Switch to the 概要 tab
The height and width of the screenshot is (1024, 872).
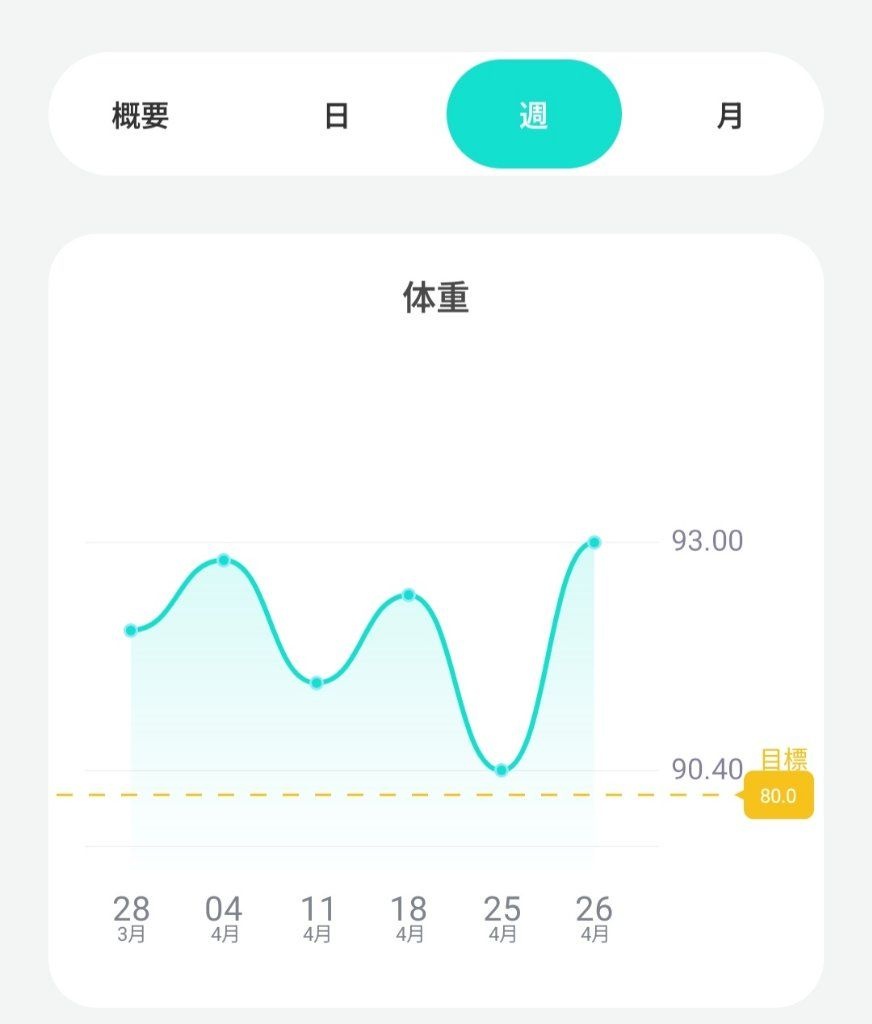pos(140,115)
